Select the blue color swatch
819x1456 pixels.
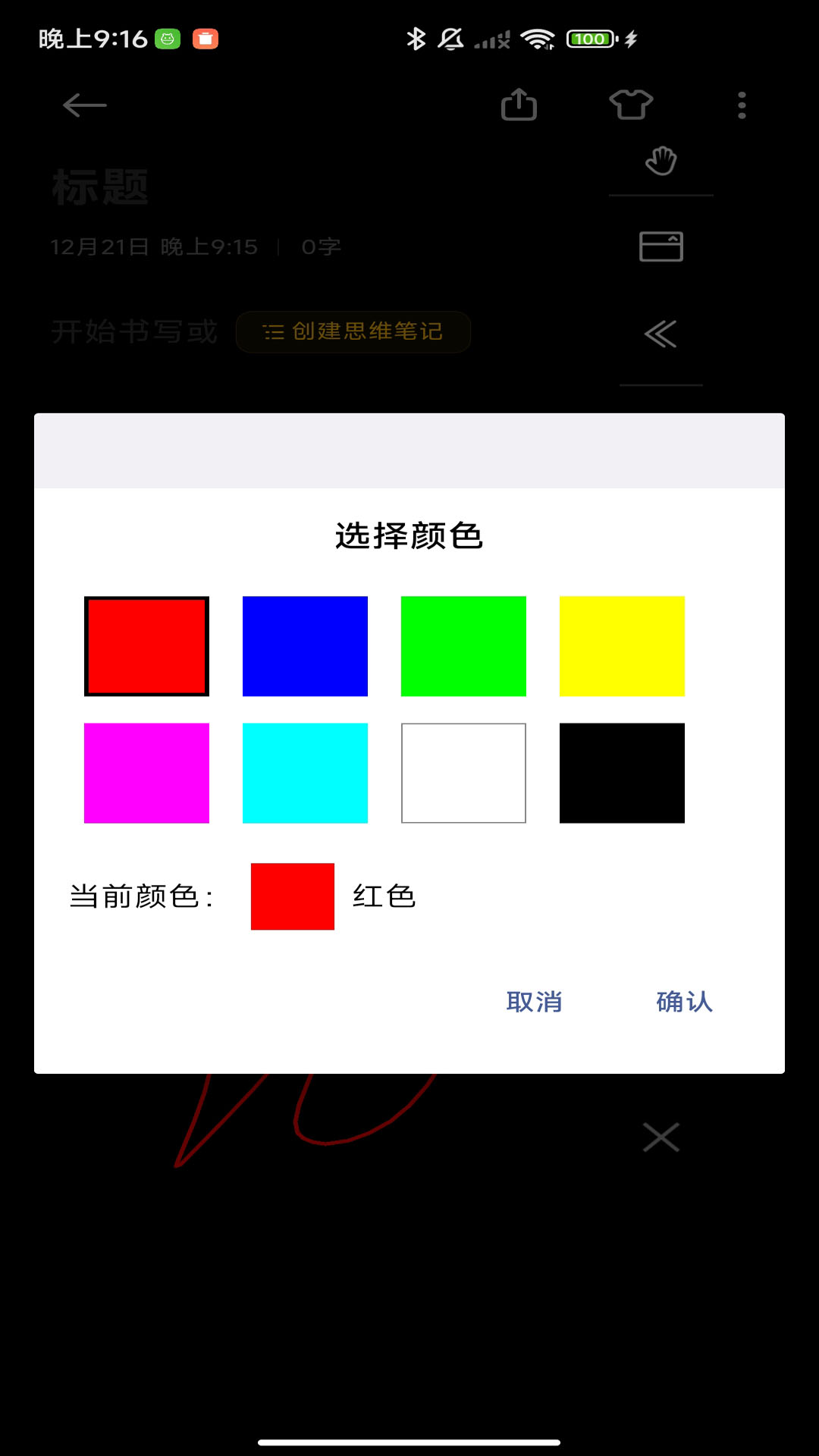coord(305,645)
